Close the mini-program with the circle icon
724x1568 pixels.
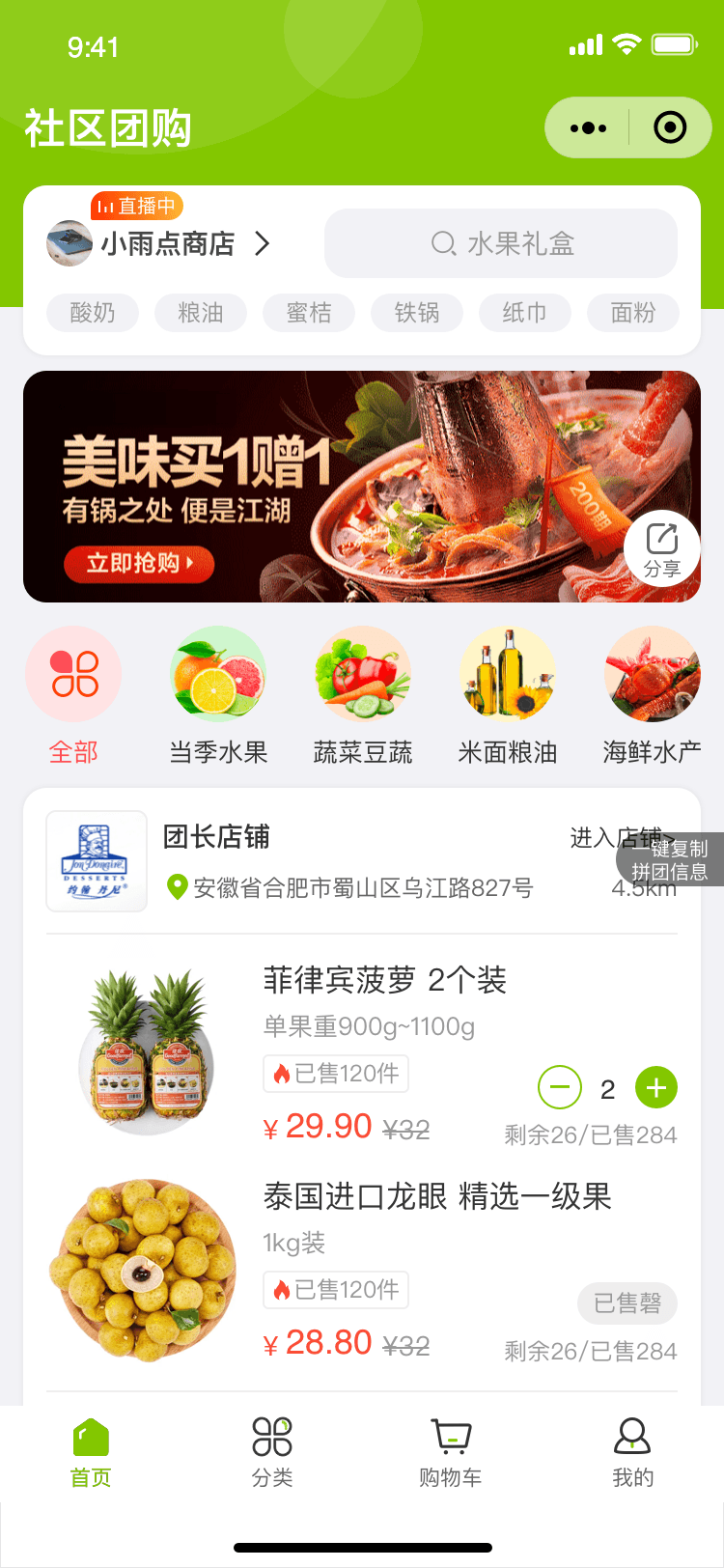[x=670, y=127]
